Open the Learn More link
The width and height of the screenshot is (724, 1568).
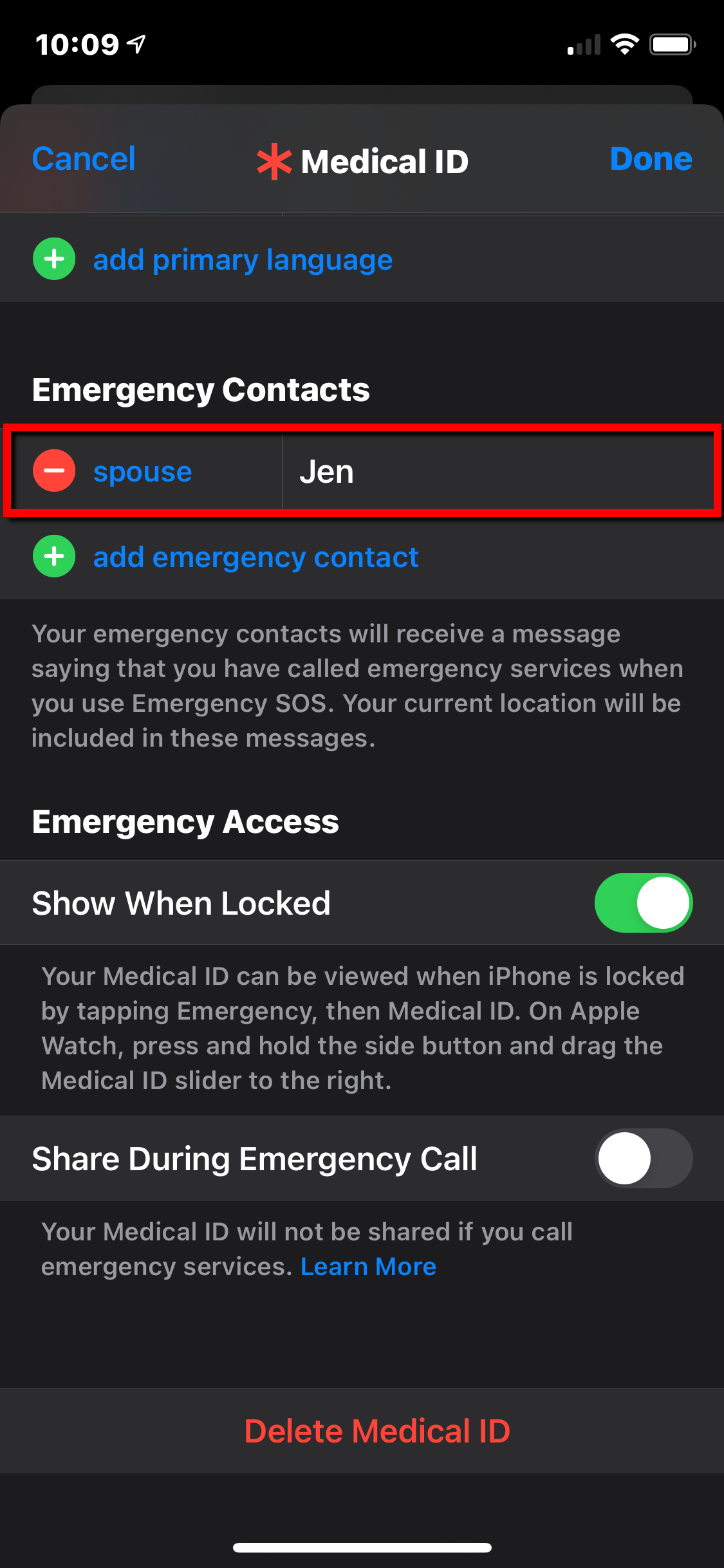click(368, 1266)
